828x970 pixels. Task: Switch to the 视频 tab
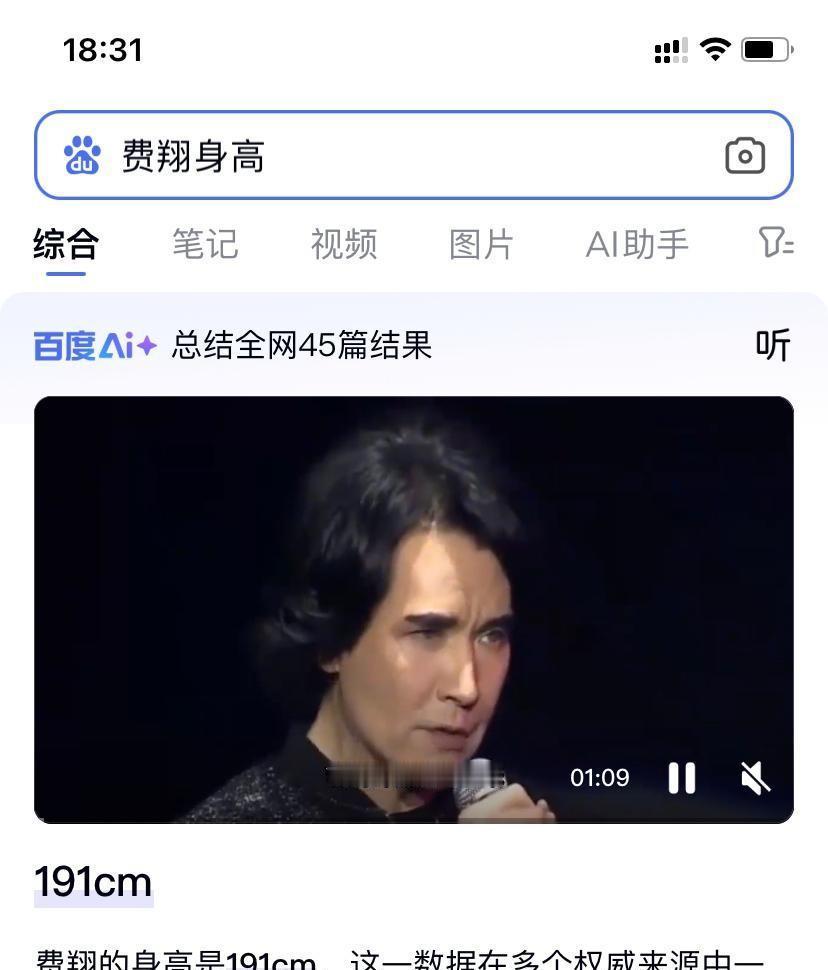343,244
